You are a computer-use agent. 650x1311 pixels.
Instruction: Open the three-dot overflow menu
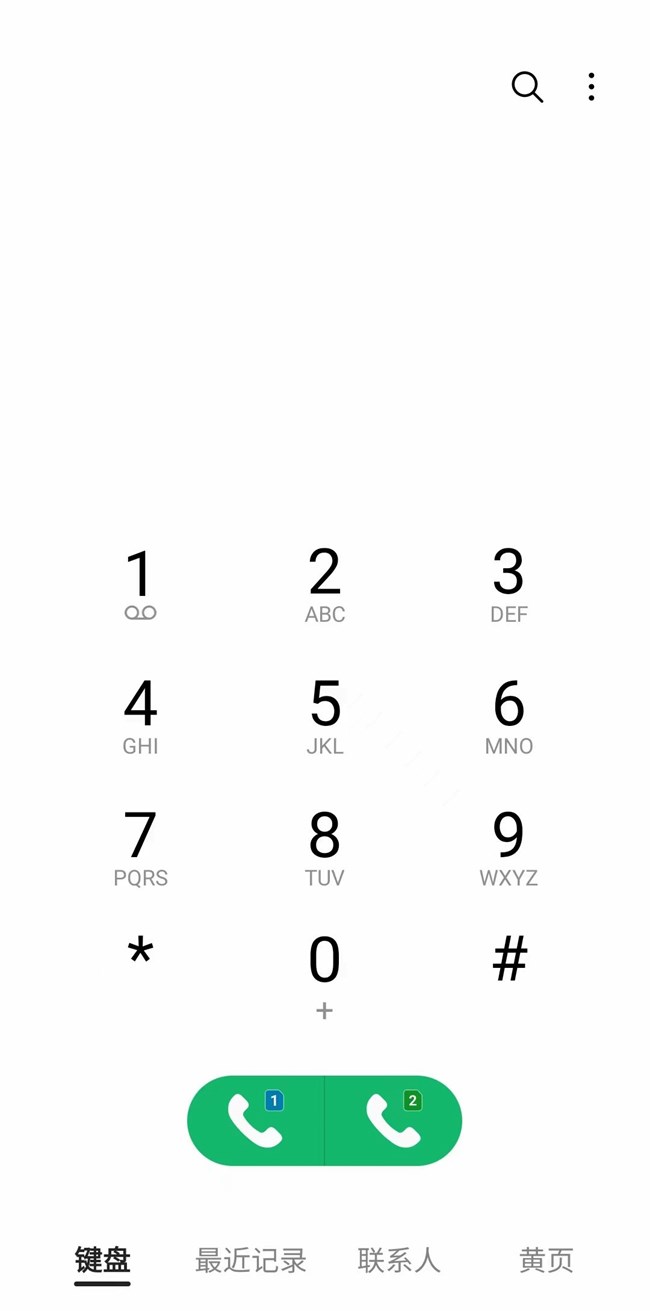pos(591,87)
